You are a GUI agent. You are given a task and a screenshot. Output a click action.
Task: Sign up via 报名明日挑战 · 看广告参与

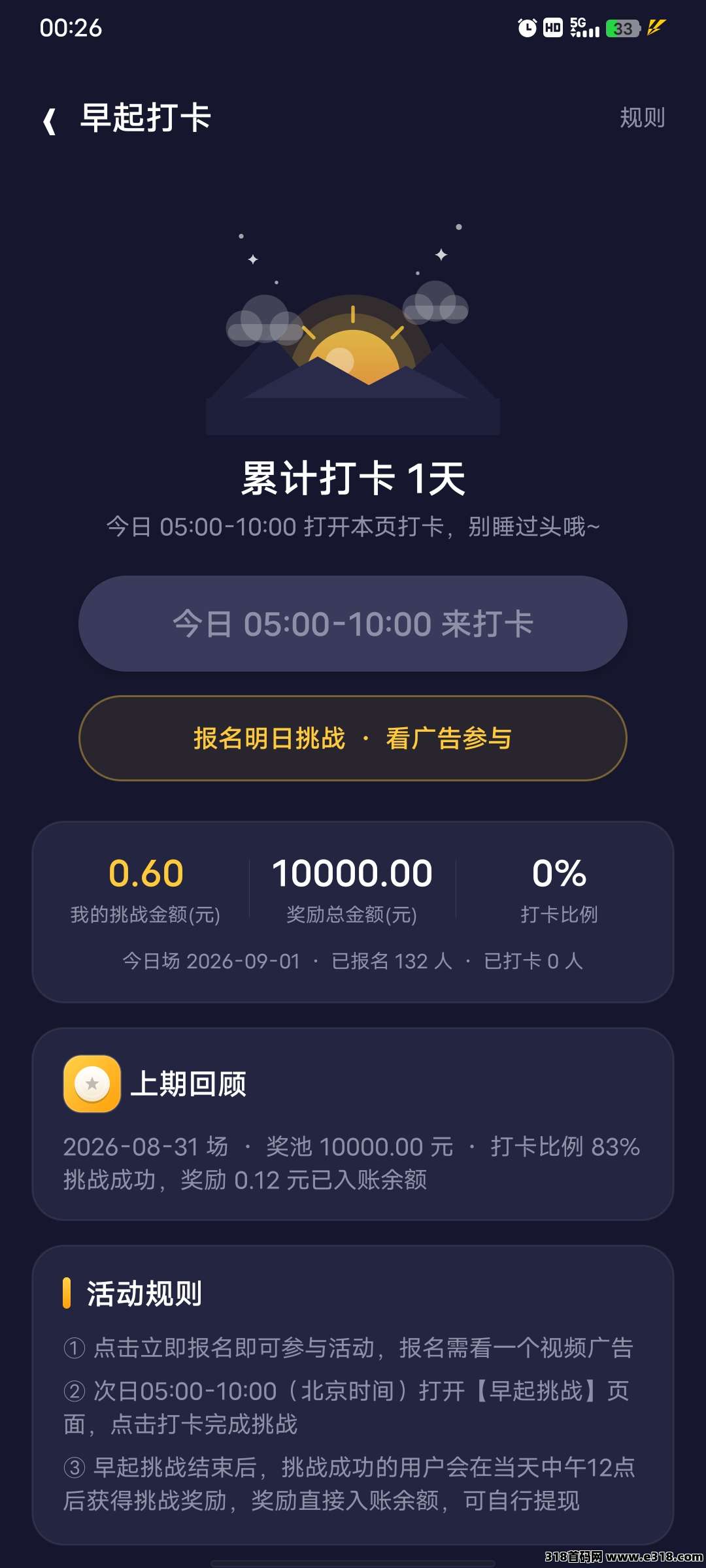[x=353, y=738]
